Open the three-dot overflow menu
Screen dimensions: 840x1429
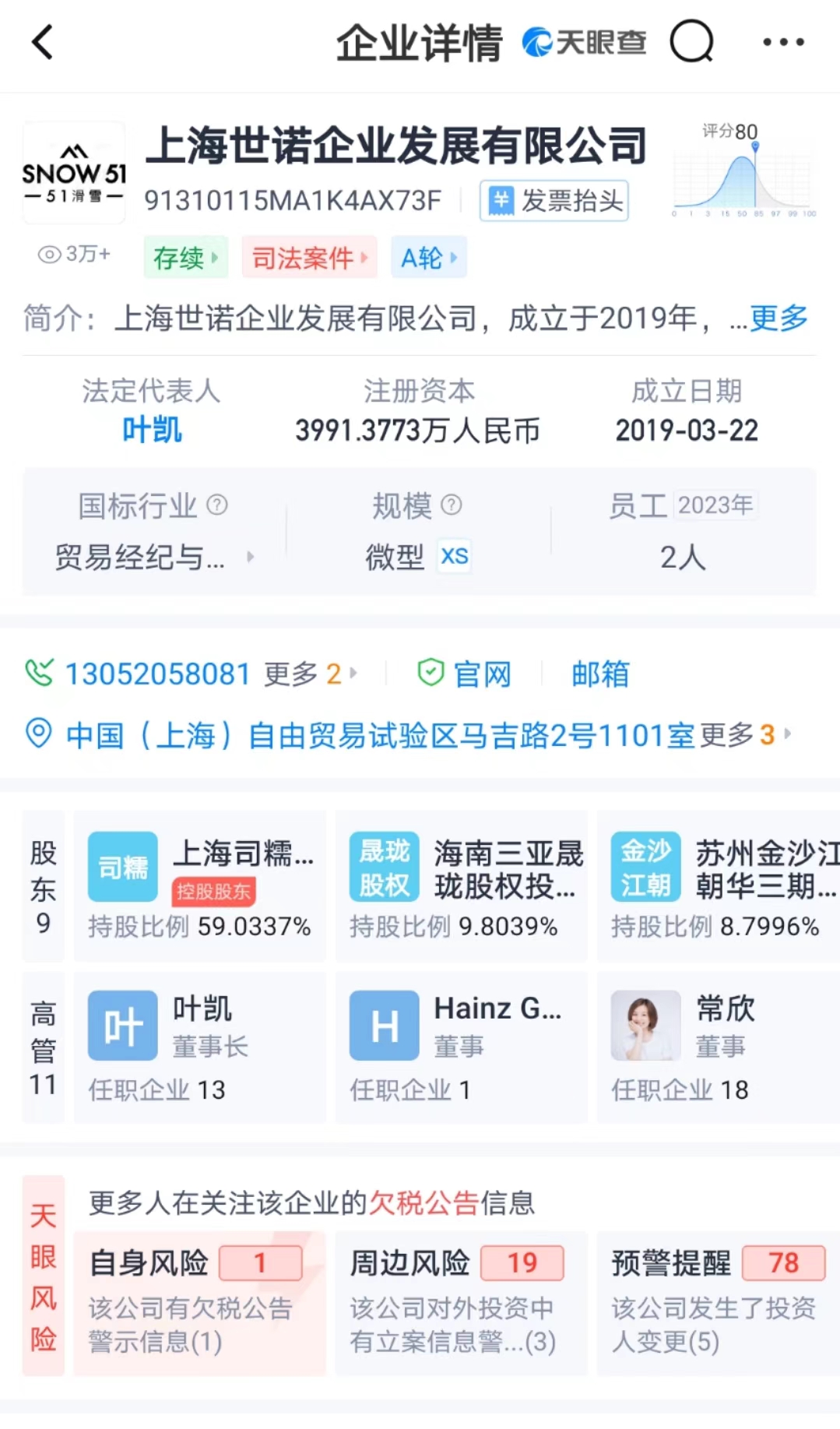click(782, 42)
